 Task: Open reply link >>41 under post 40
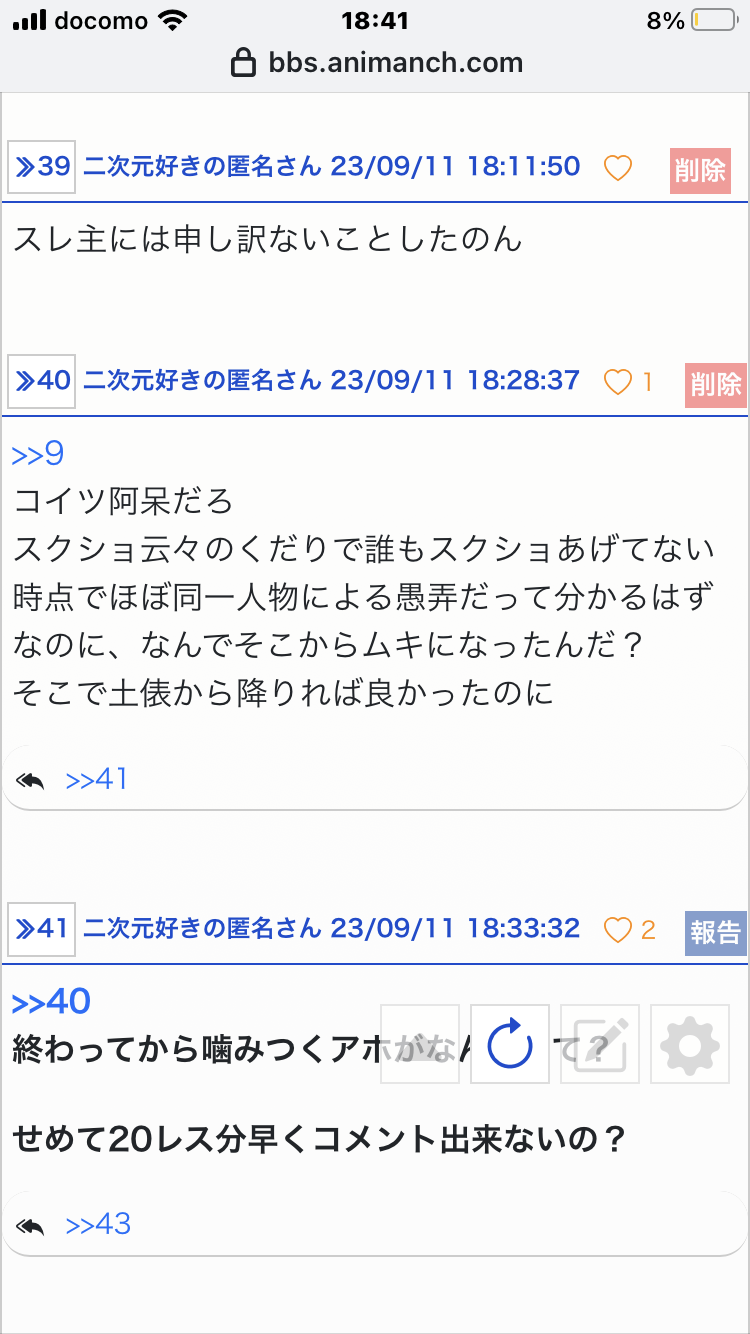(x=97, y=780)
